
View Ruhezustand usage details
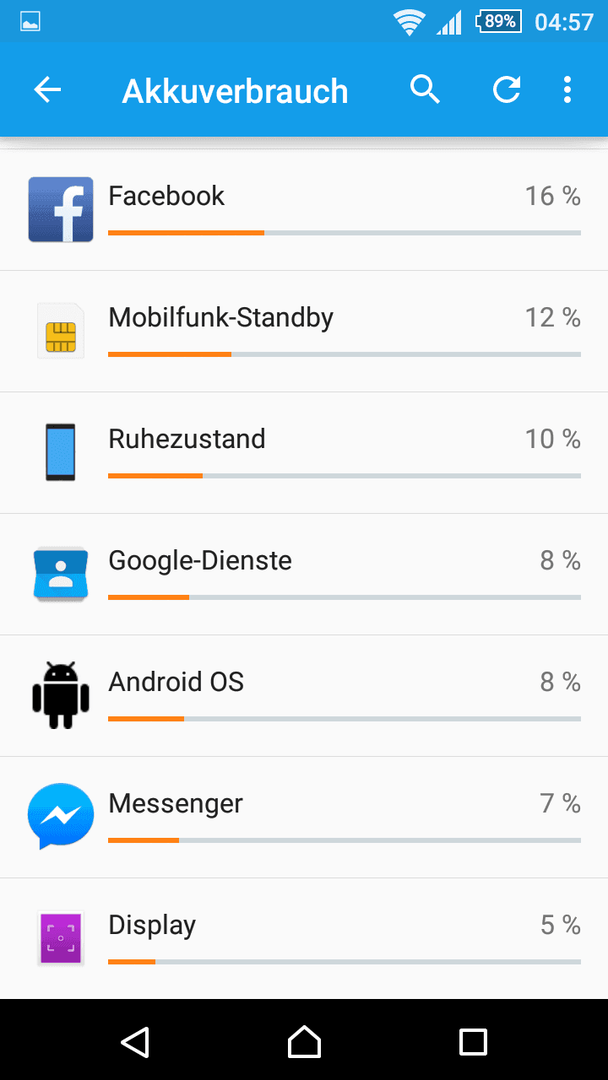point(304,453)
